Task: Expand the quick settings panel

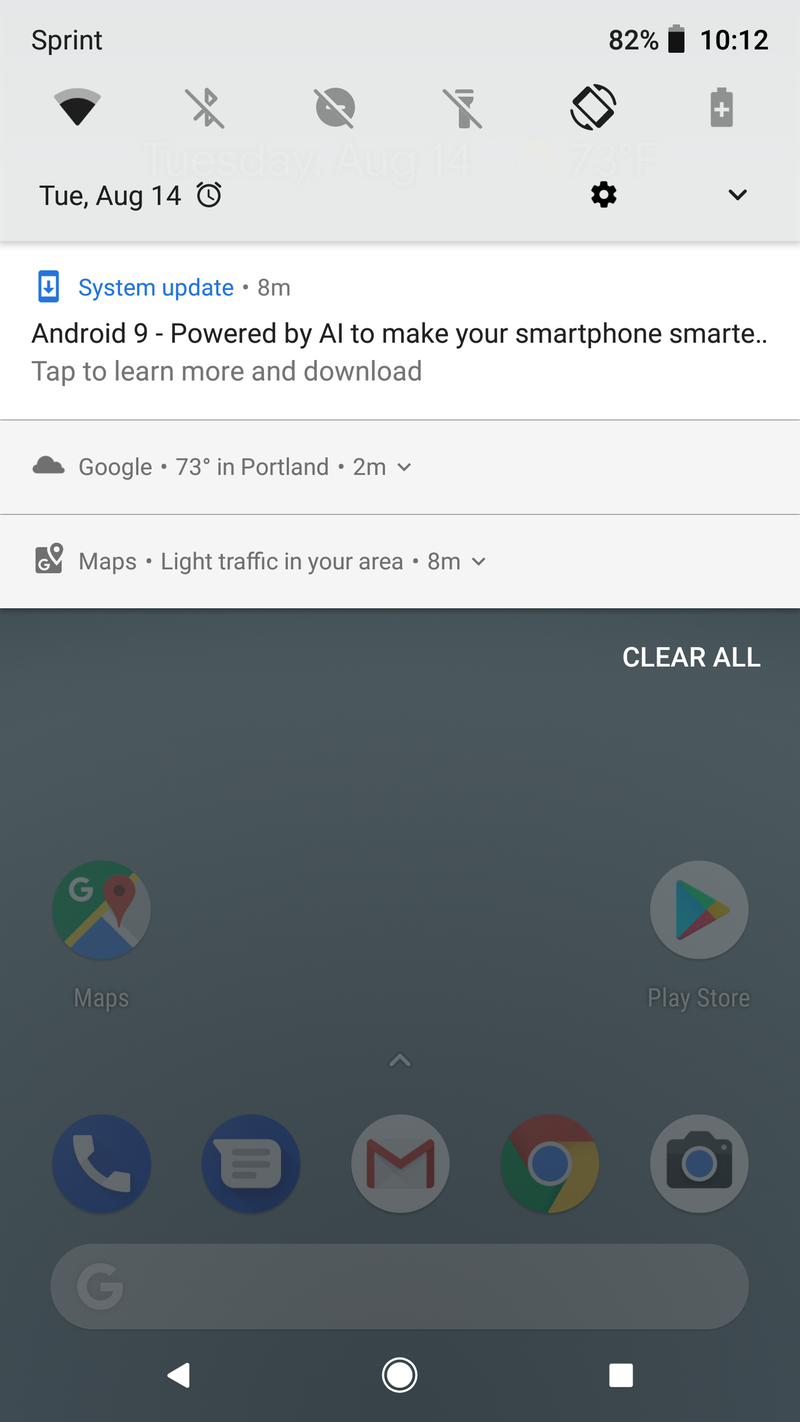Action: (x=737, y=195)
